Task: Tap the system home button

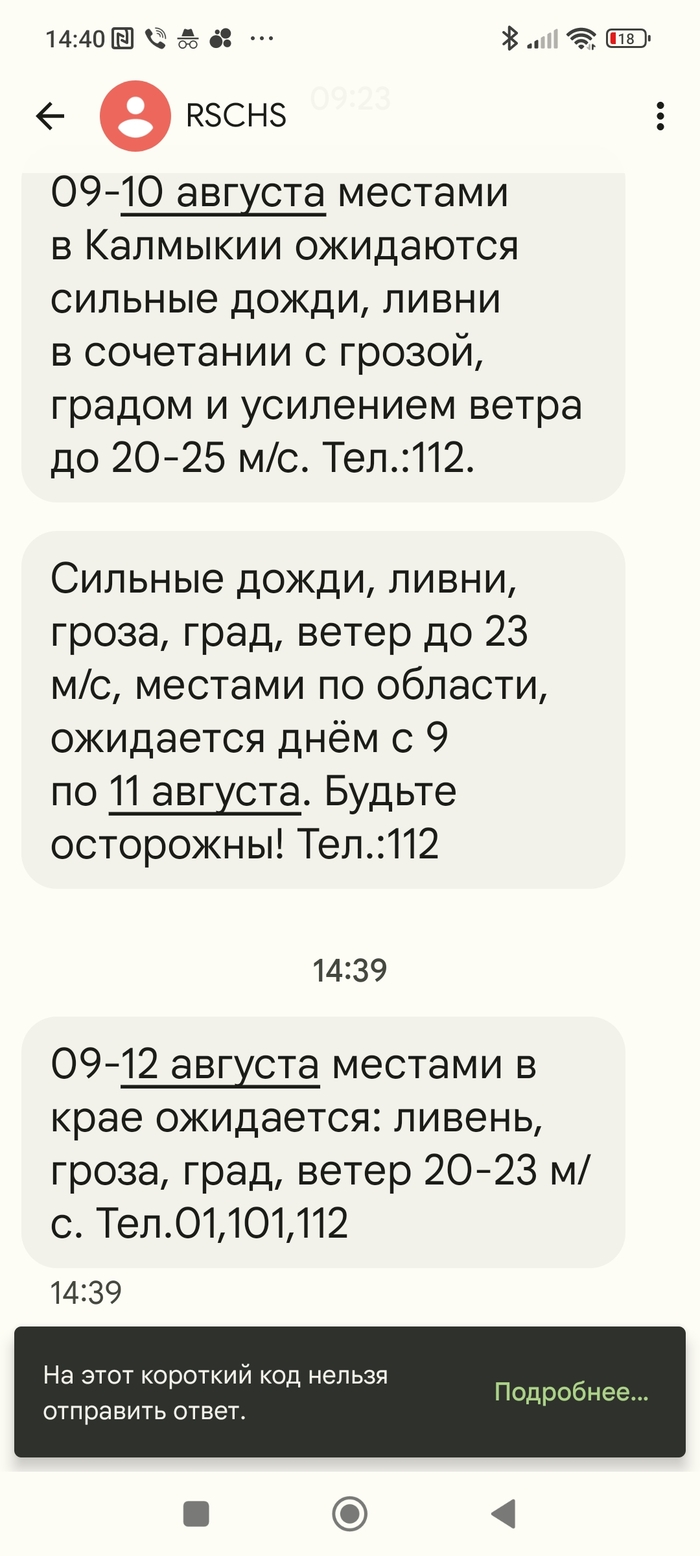Action: (x=349, y=1513)
